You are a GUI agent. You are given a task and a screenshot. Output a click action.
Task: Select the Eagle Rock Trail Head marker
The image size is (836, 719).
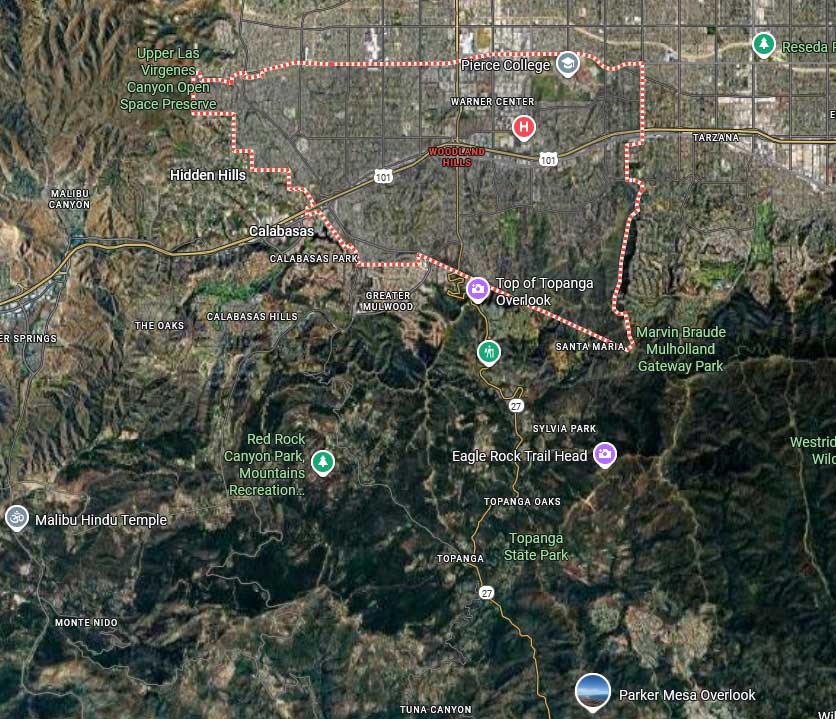[x=604, y=455]
